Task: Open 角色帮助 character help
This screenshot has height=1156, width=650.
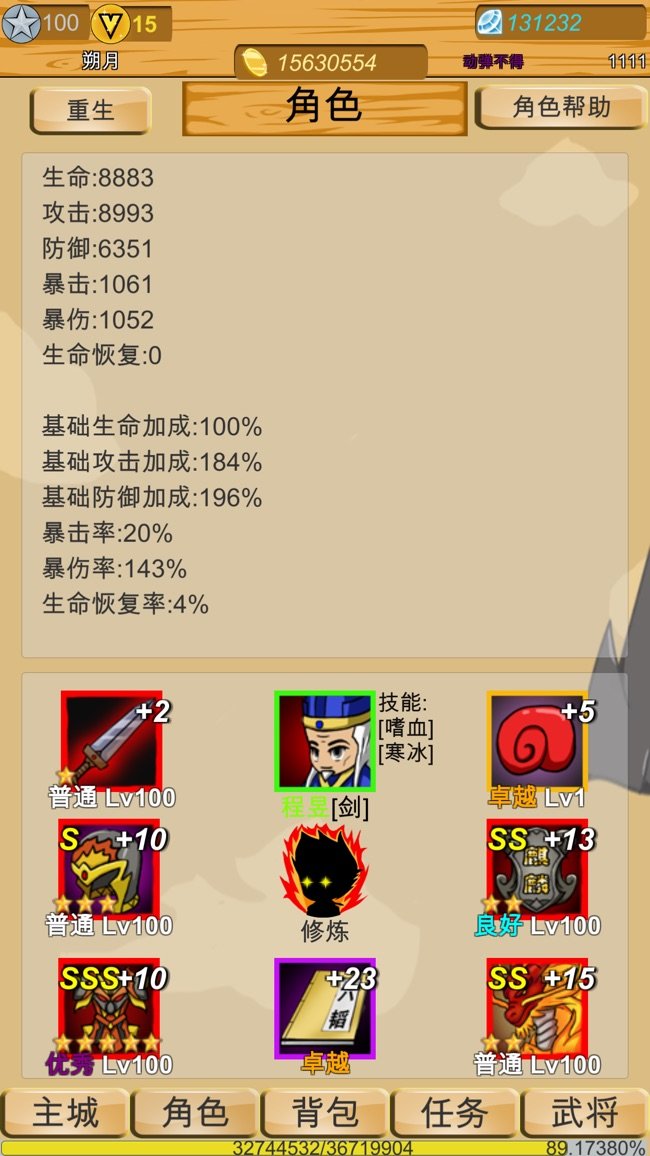Action: click(560, 107)
